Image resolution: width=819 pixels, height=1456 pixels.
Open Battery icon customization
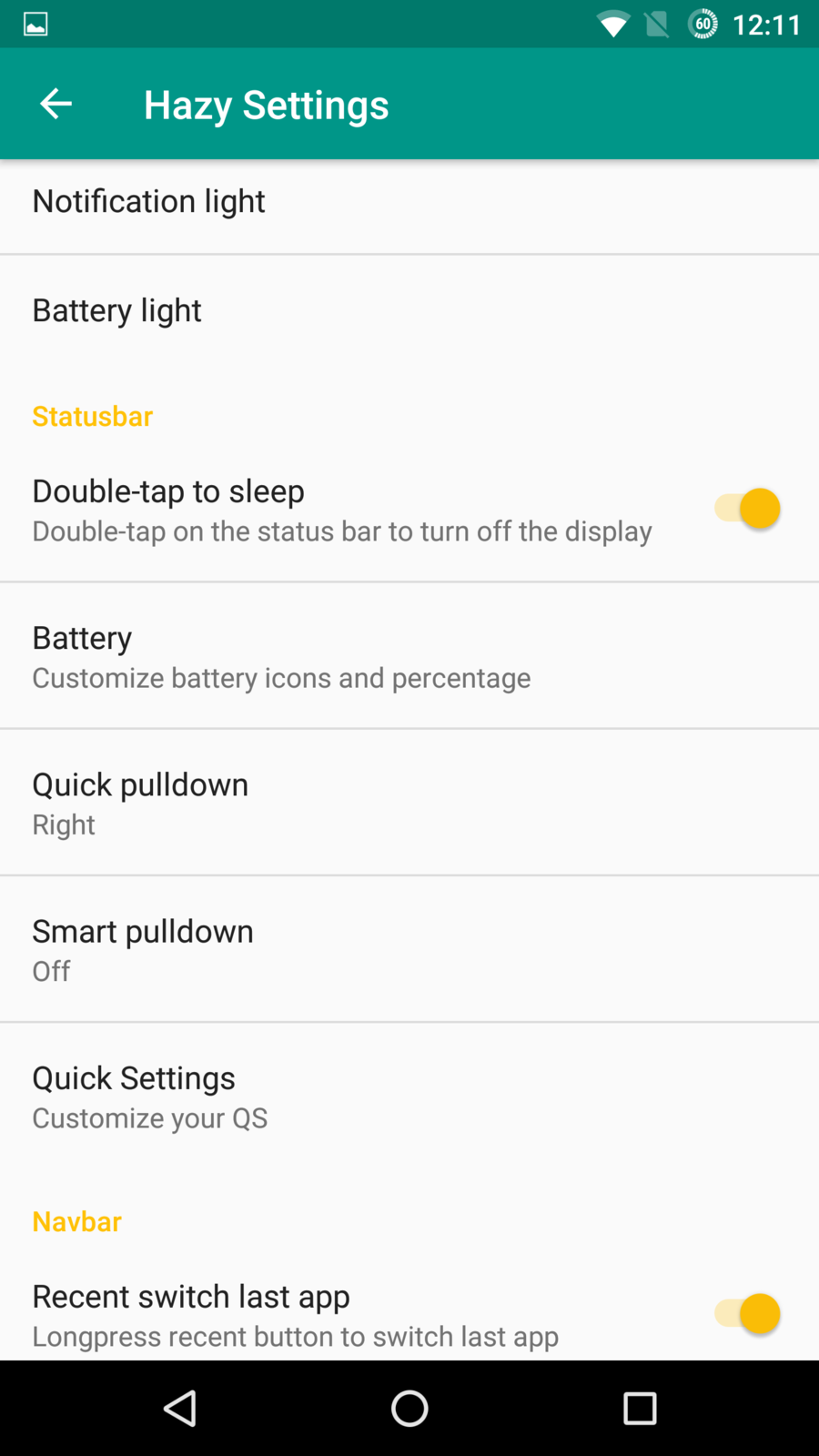(x=409, y=656)
